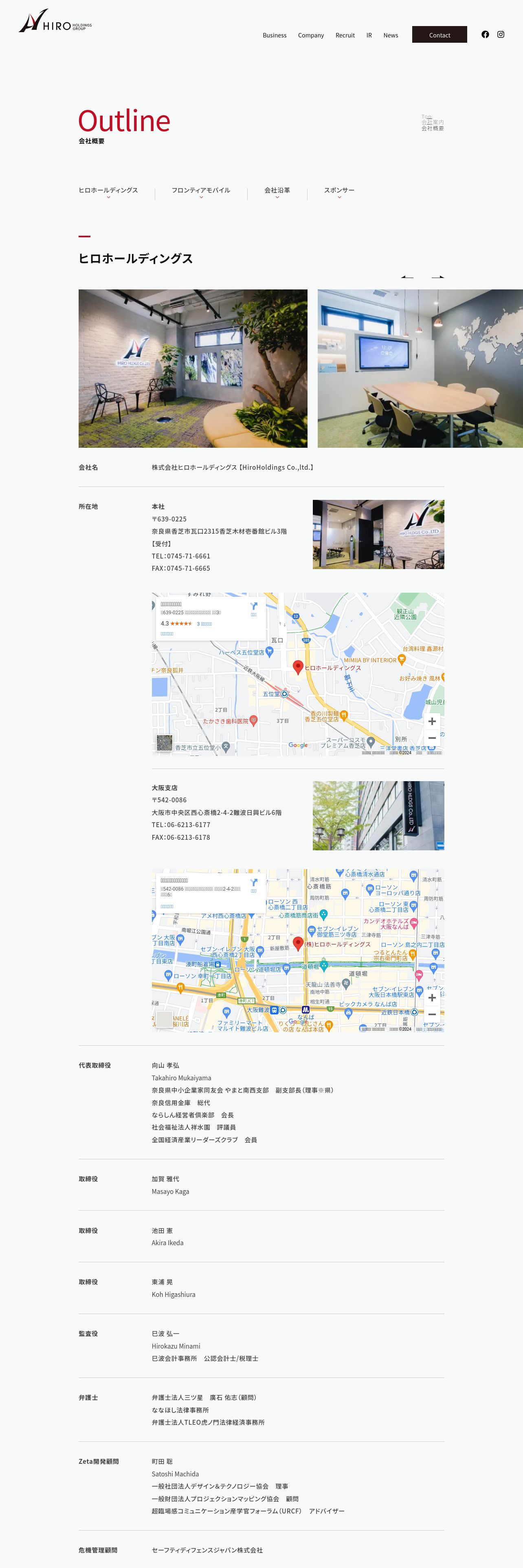The width and height of the screenshot is (523, 1568).
Task: Open directions icon on Nara map card
Action: (254, 607)
